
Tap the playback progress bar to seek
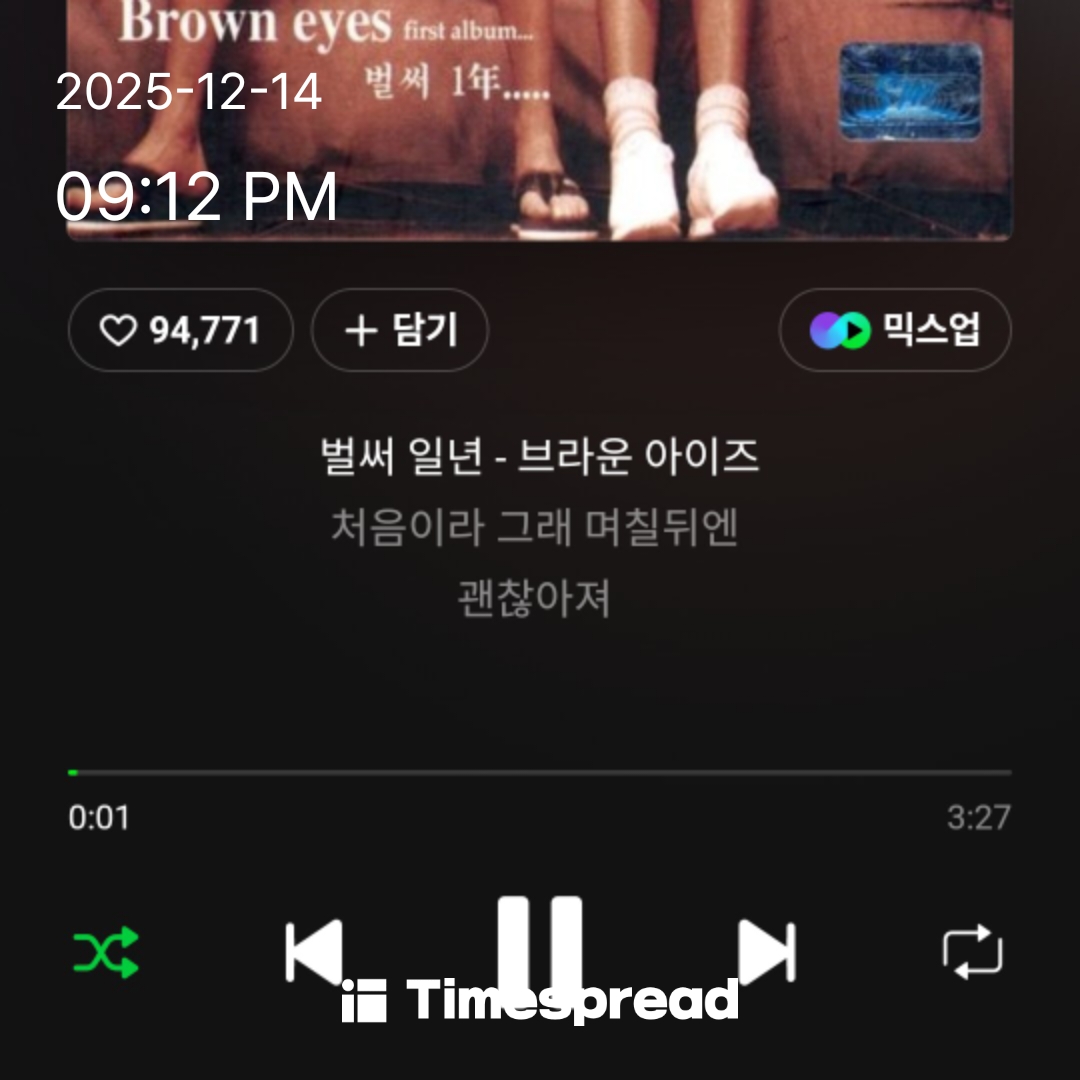(540, 772)
